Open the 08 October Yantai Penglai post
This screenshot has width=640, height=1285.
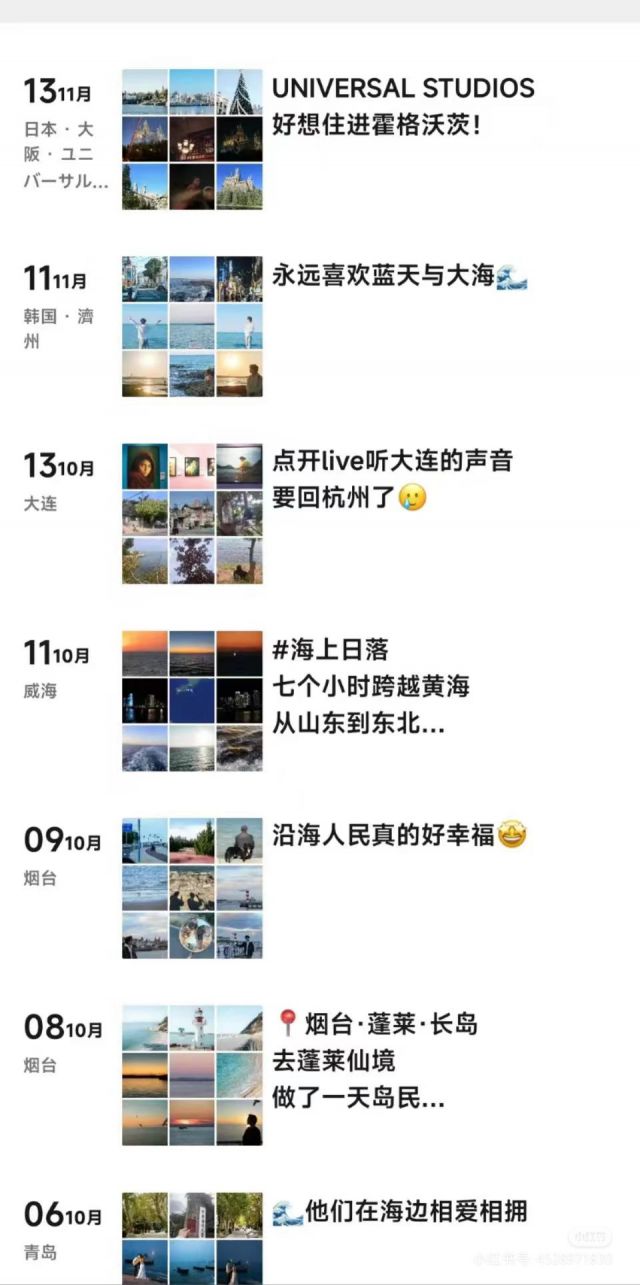coord(374,1060)
